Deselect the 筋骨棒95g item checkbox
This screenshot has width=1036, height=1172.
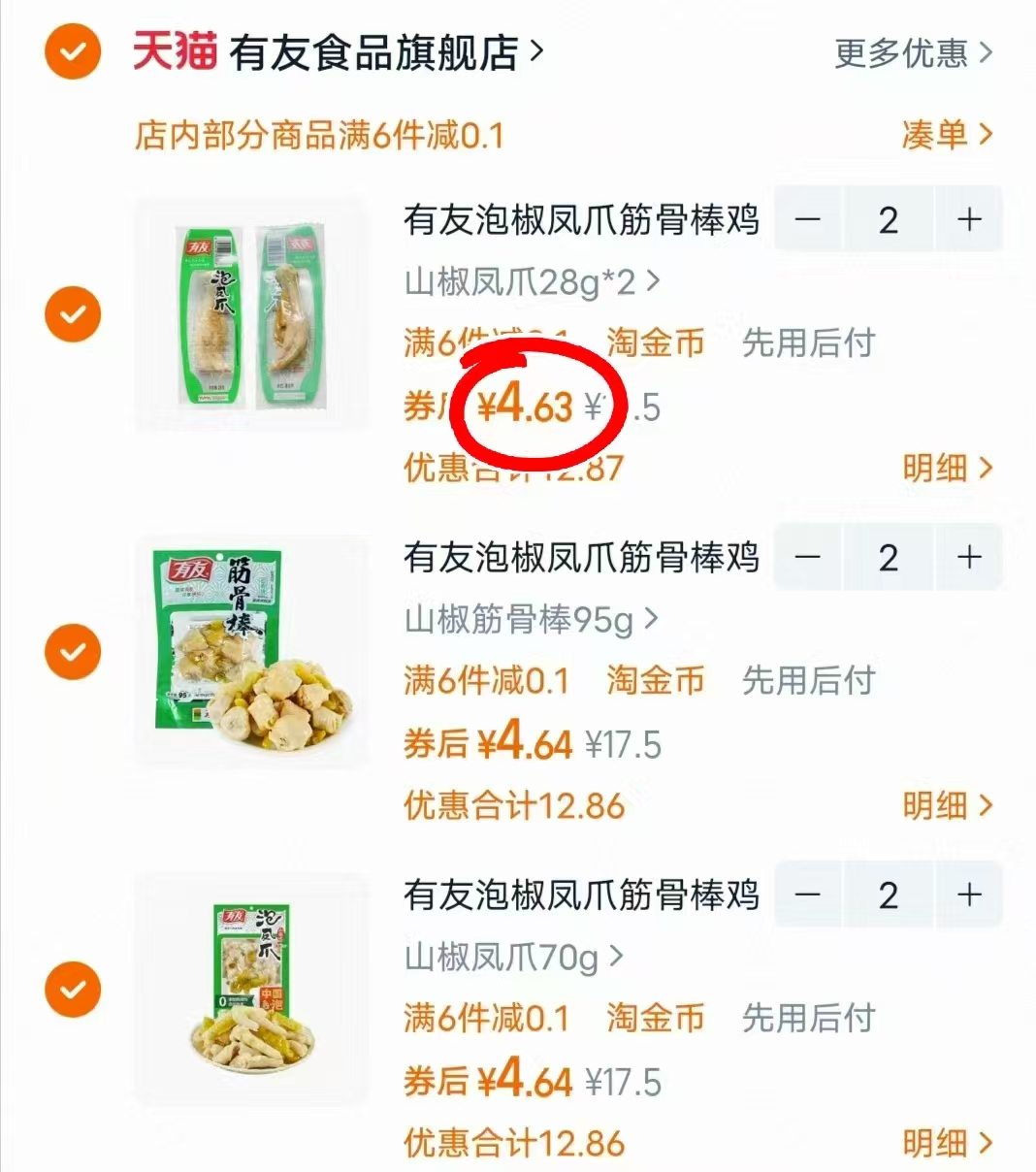click(x=73, y=650)
